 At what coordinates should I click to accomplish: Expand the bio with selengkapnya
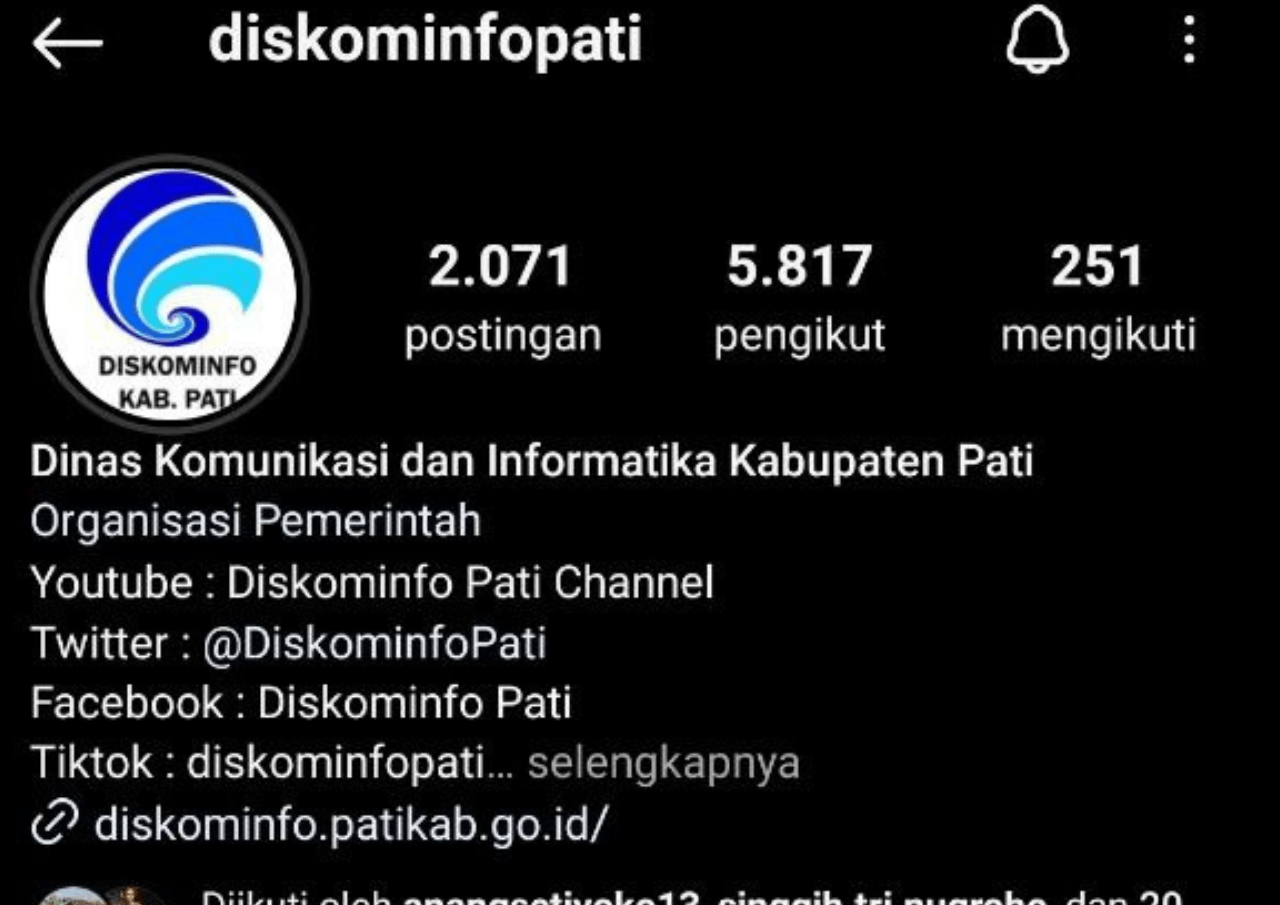coord(663,763)
